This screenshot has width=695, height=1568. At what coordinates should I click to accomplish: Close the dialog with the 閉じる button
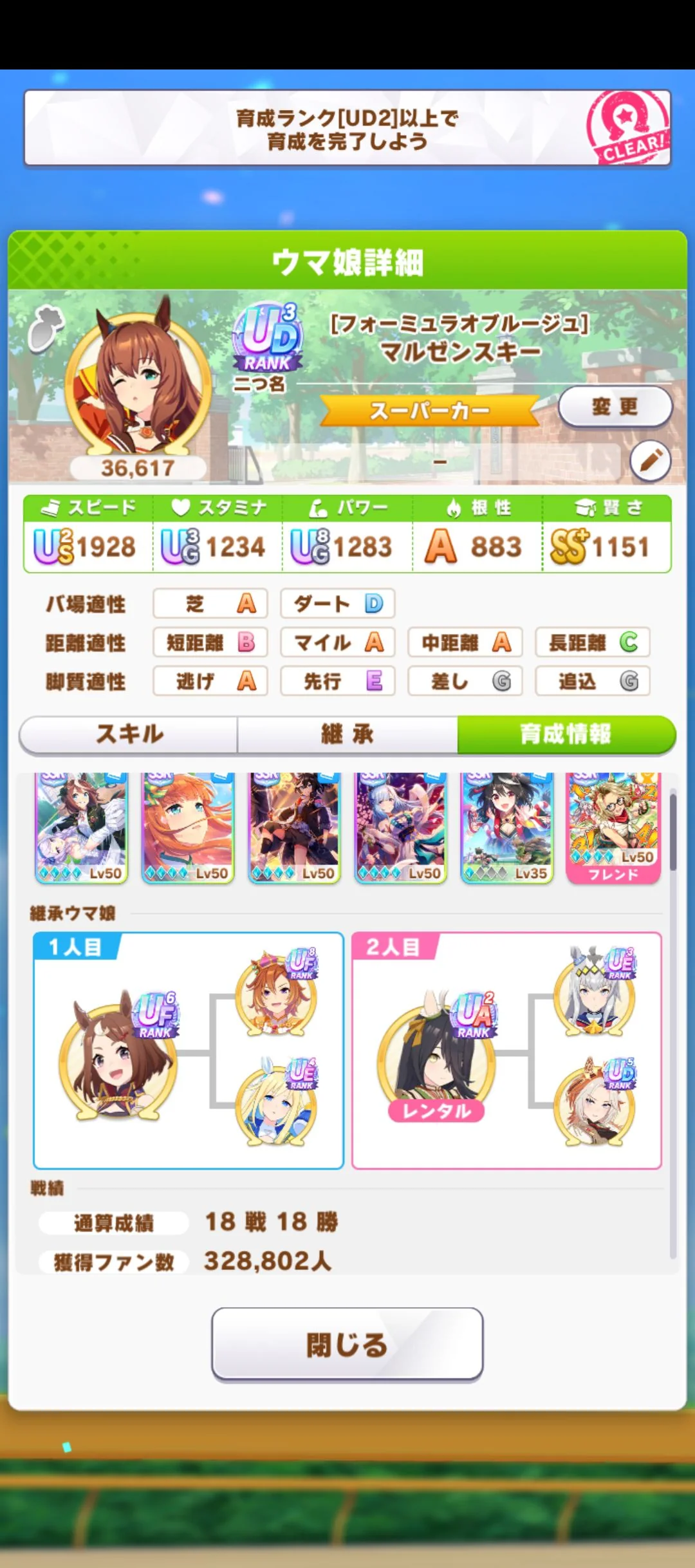[347, 1344]
